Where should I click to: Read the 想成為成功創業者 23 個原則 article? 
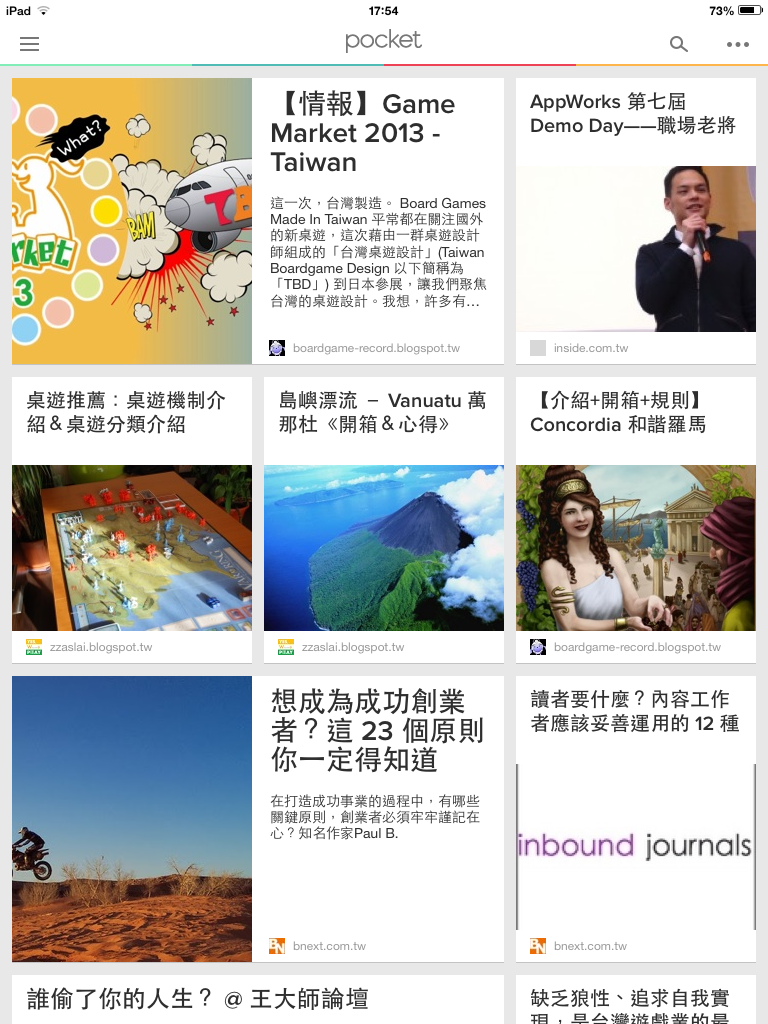[x=376, y=730]
